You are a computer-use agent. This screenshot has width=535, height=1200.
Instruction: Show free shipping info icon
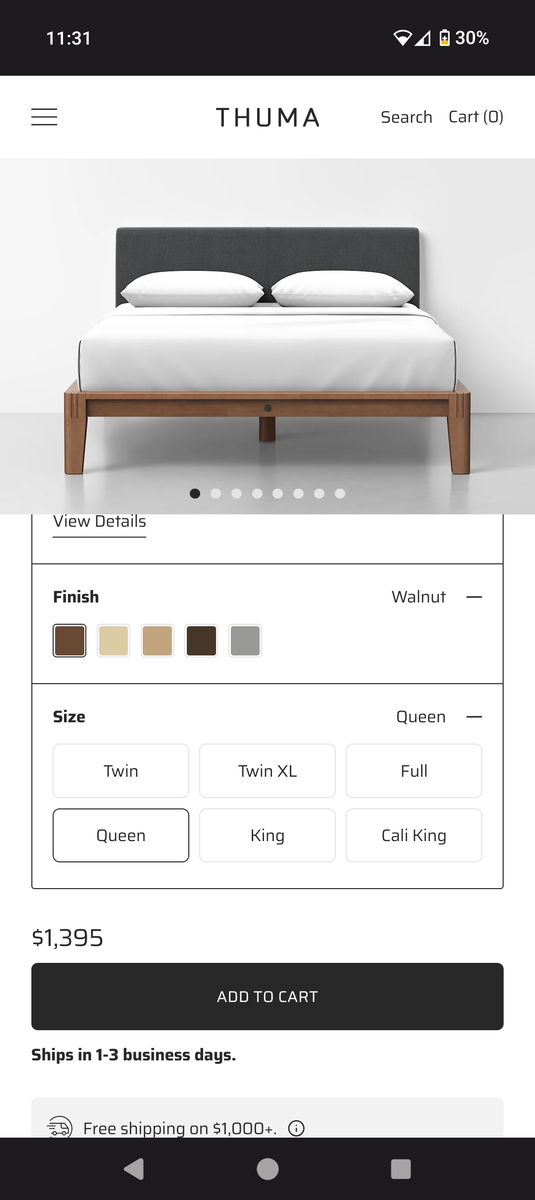(x=296, y=1128)
